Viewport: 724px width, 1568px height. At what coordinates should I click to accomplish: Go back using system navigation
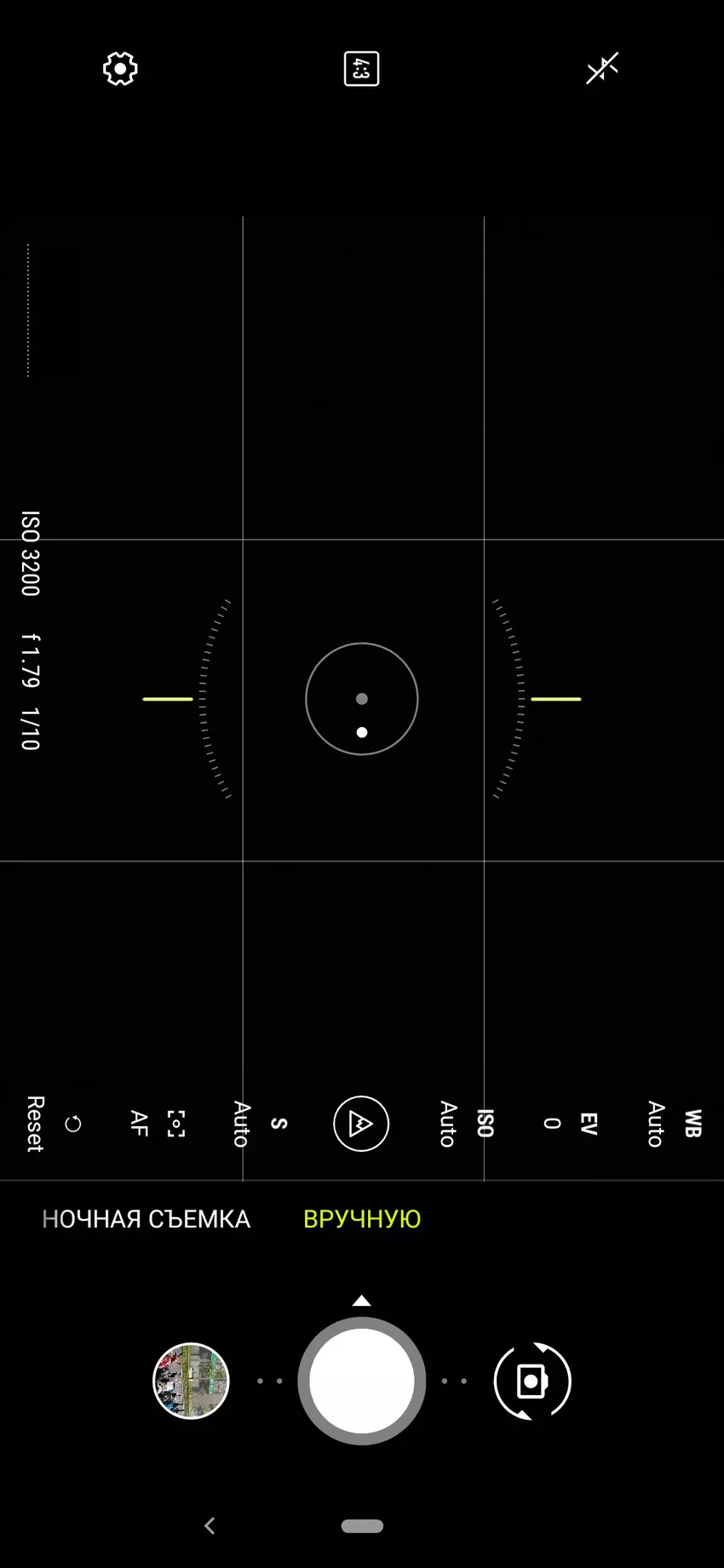click(x=210, y=1525)
